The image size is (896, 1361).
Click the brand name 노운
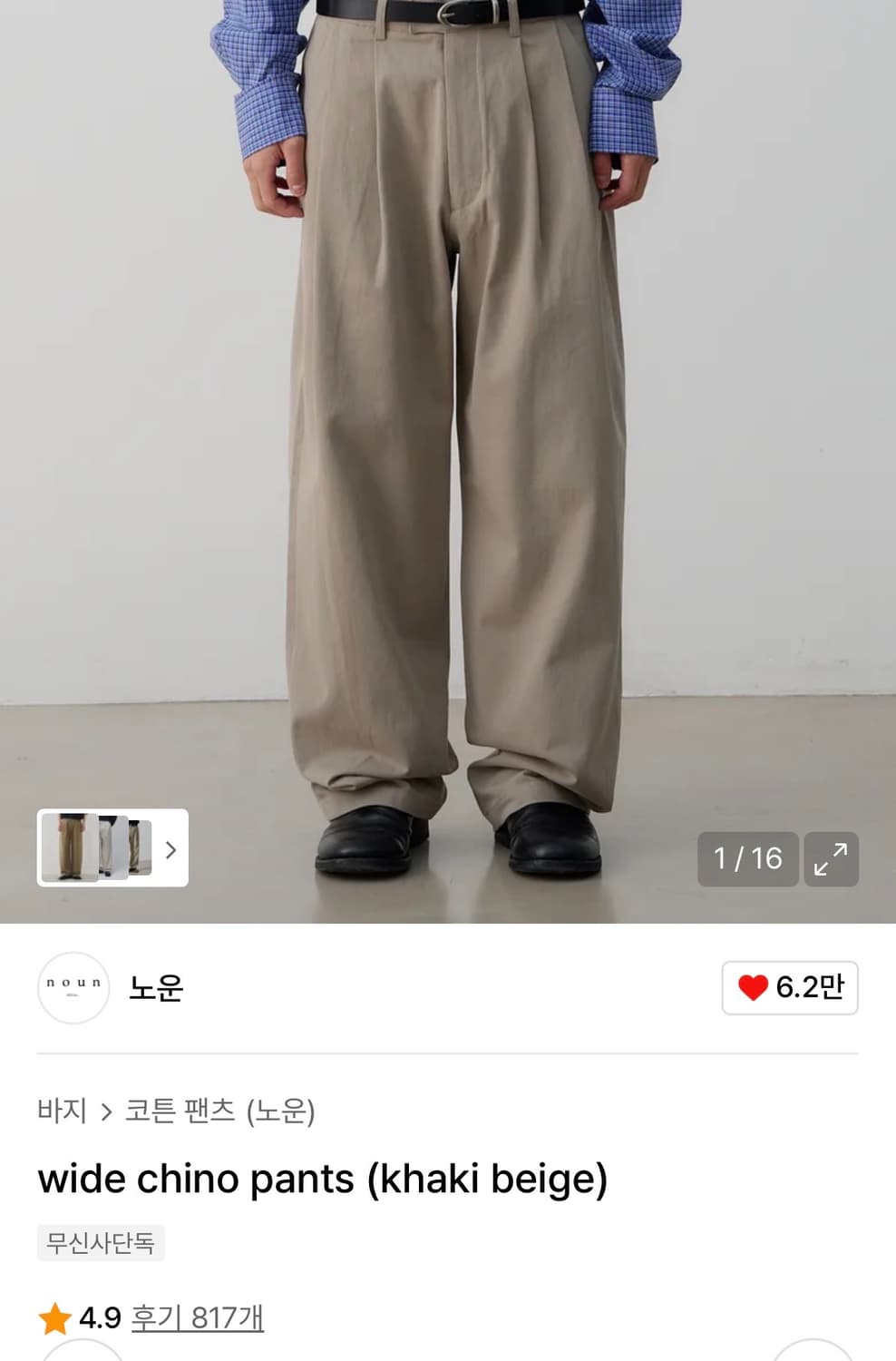tap(155, 988)
